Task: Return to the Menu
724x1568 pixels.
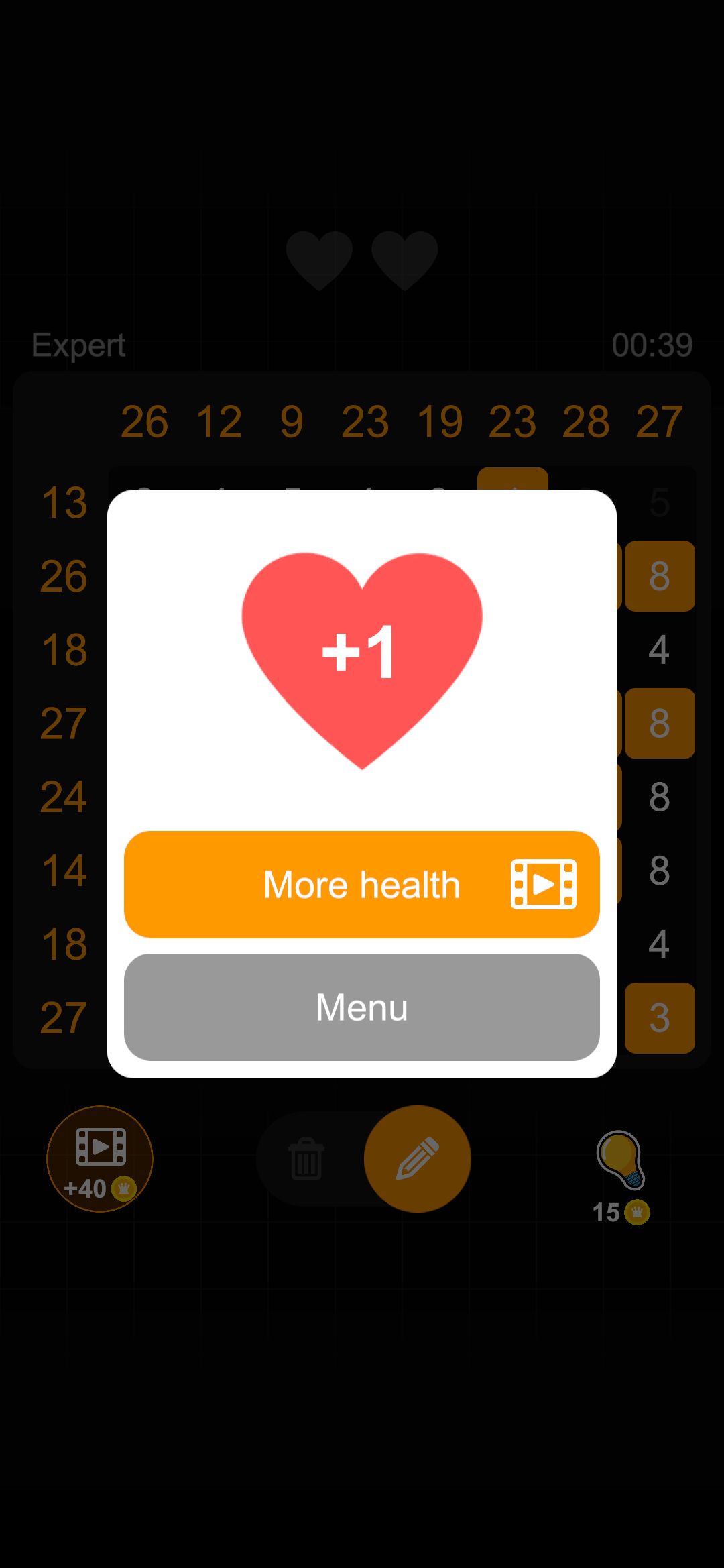Action: (361, 1007)
